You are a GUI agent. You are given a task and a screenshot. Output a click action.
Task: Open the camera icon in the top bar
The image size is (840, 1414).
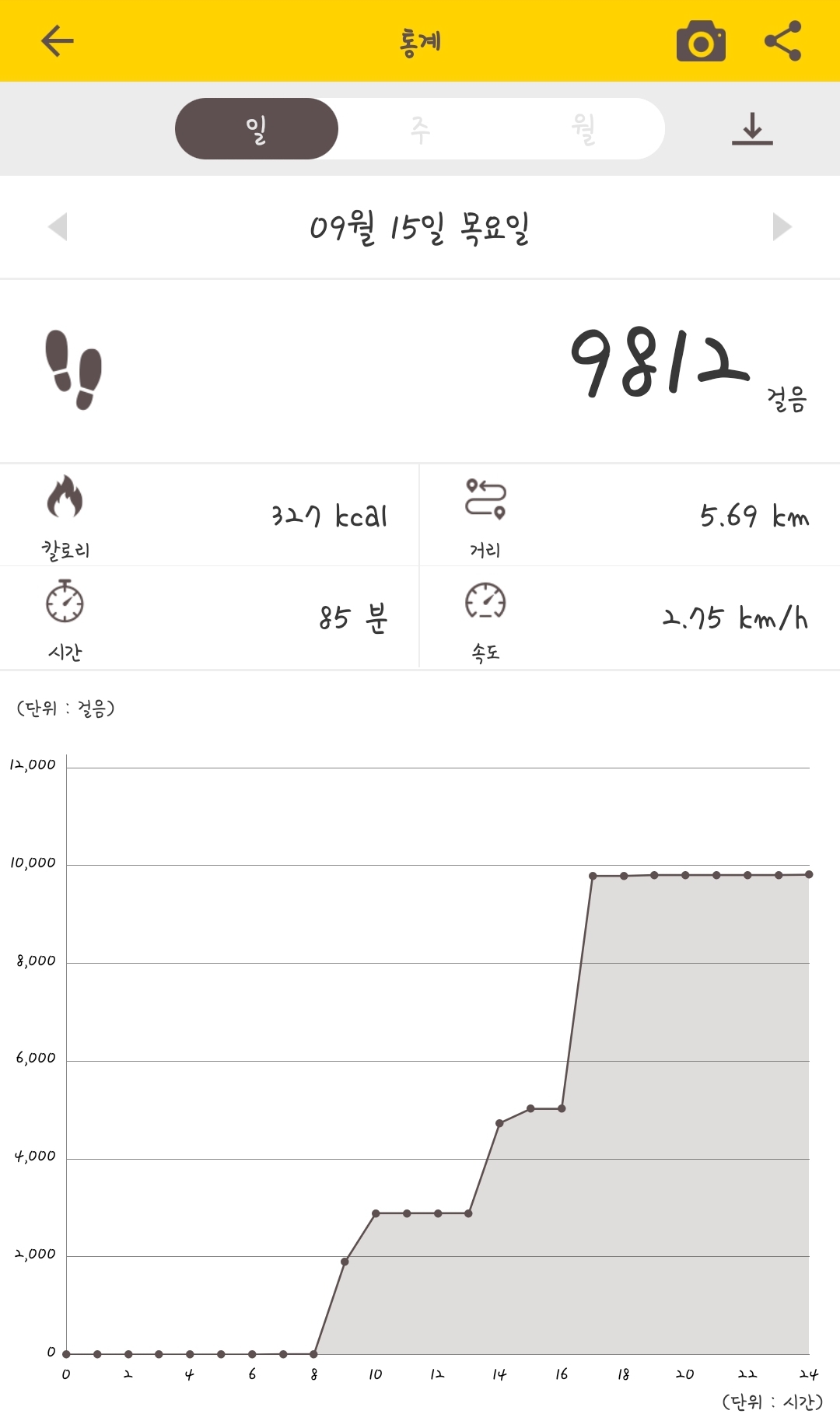tap(701, 41)
